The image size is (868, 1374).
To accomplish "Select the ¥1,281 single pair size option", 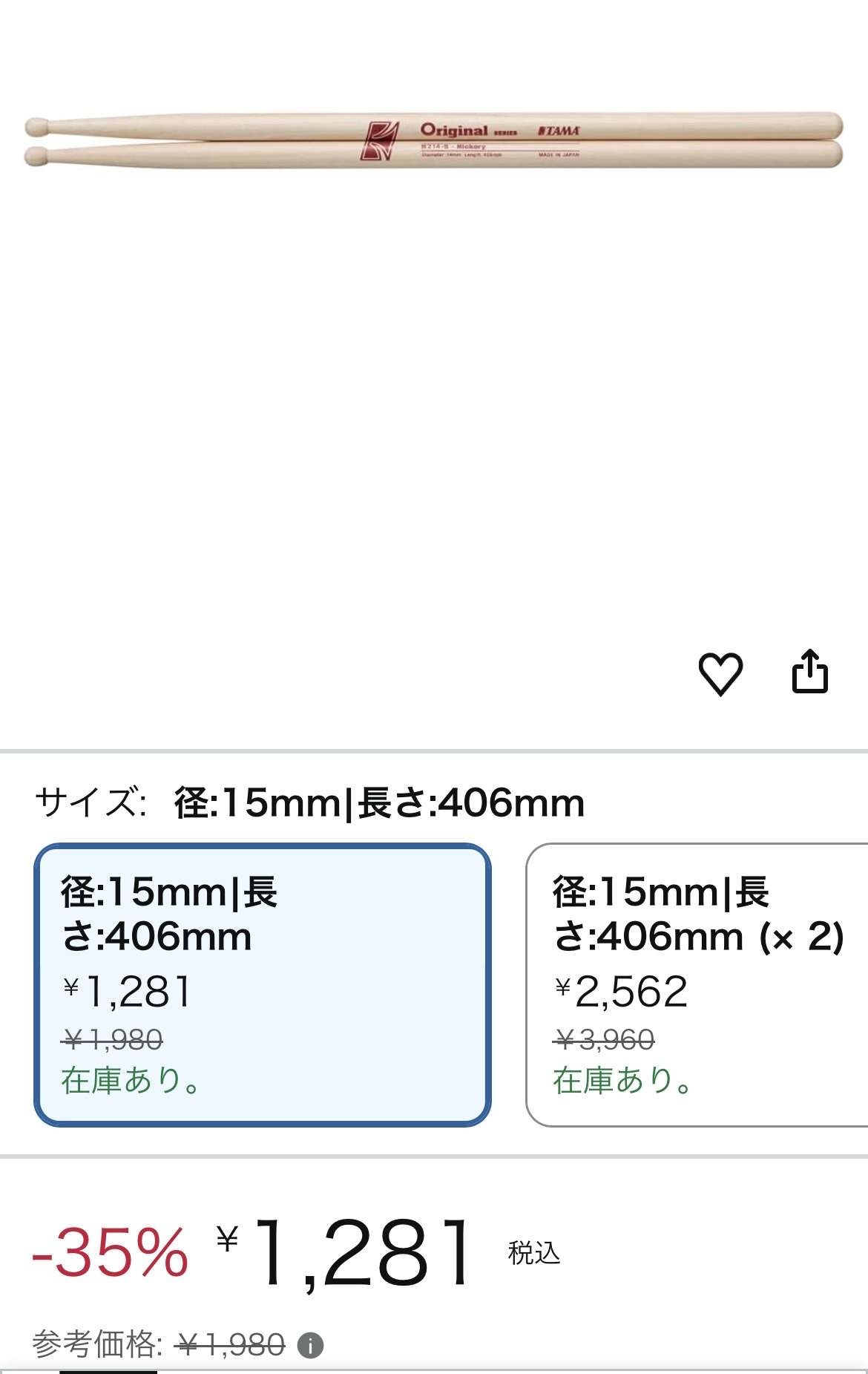I will 263,984.
